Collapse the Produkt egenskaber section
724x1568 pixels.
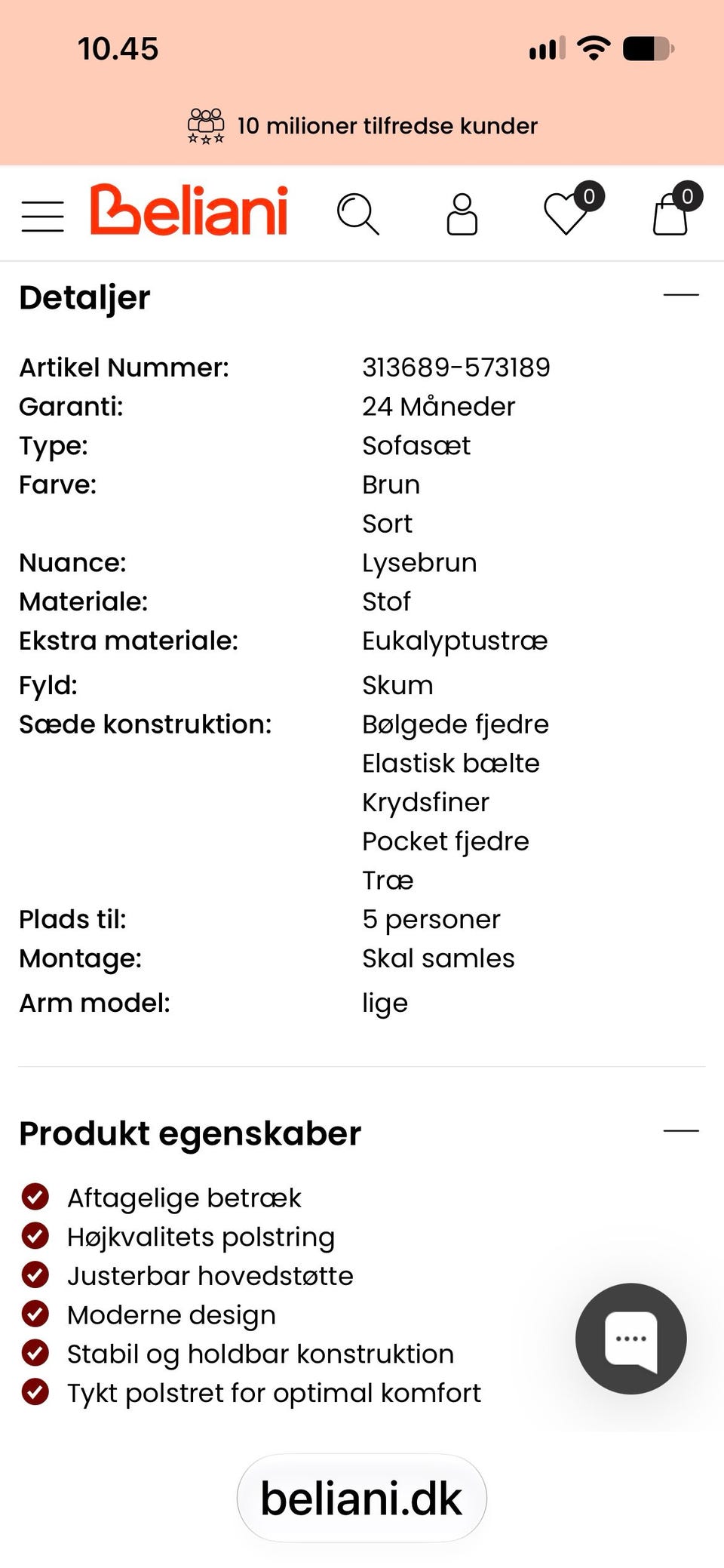pos(681,1131)
